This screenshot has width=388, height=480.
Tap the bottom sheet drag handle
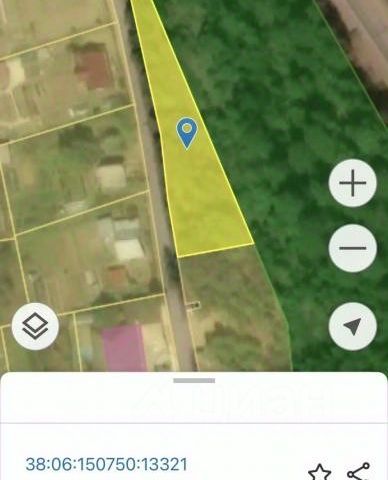[x=194, y=381]
